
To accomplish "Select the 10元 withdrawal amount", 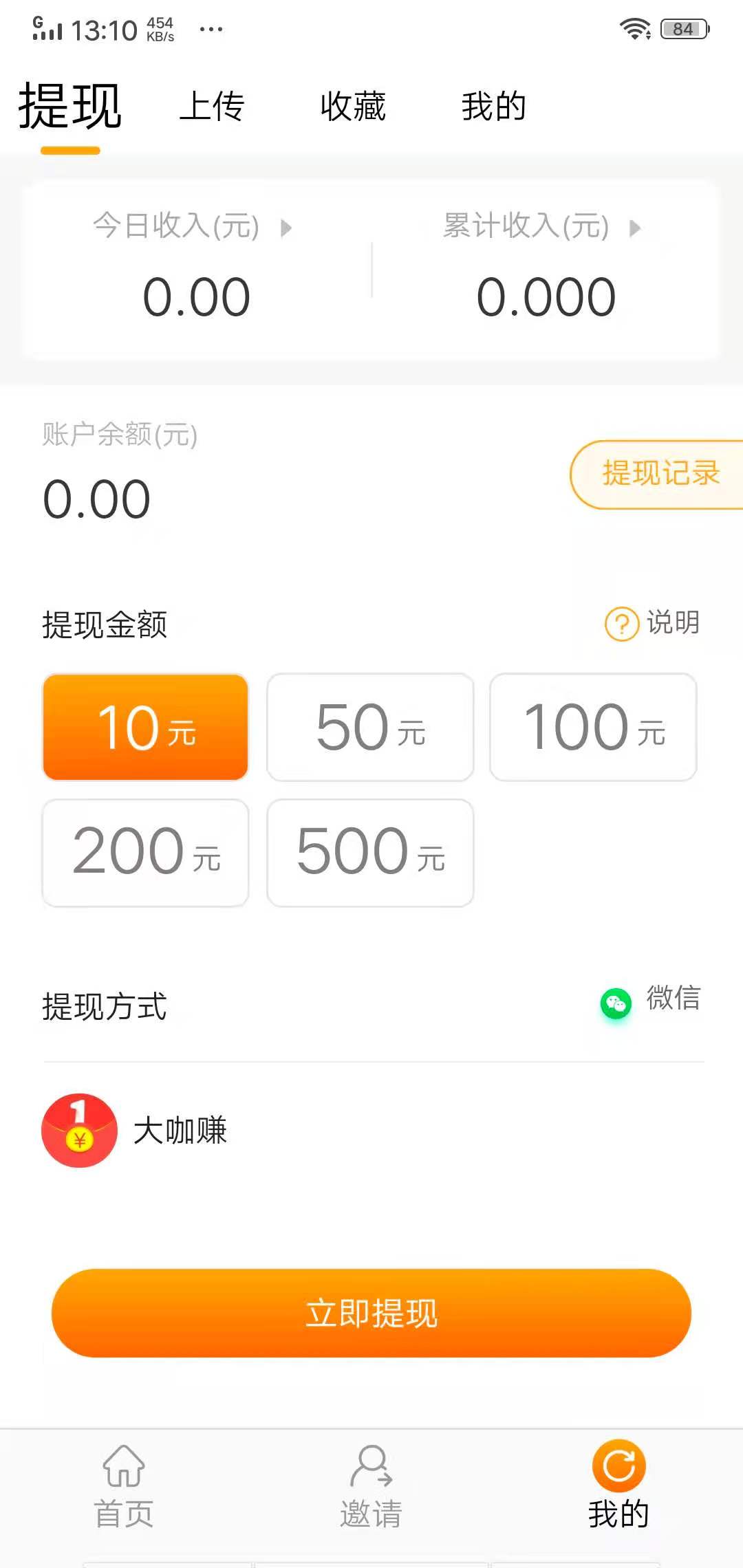I will (x=145, y=728).
